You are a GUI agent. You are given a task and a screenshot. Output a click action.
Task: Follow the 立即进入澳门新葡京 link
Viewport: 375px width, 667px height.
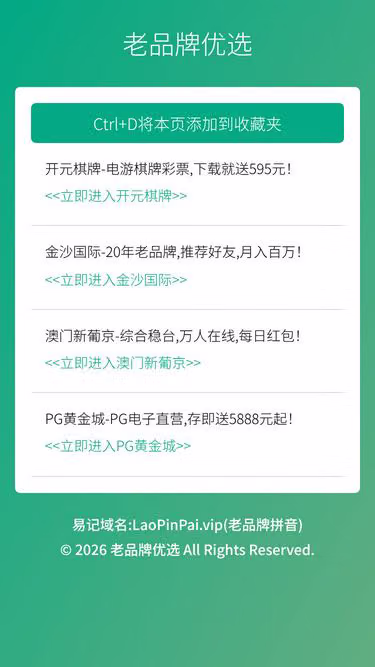[x=123, y=363]
